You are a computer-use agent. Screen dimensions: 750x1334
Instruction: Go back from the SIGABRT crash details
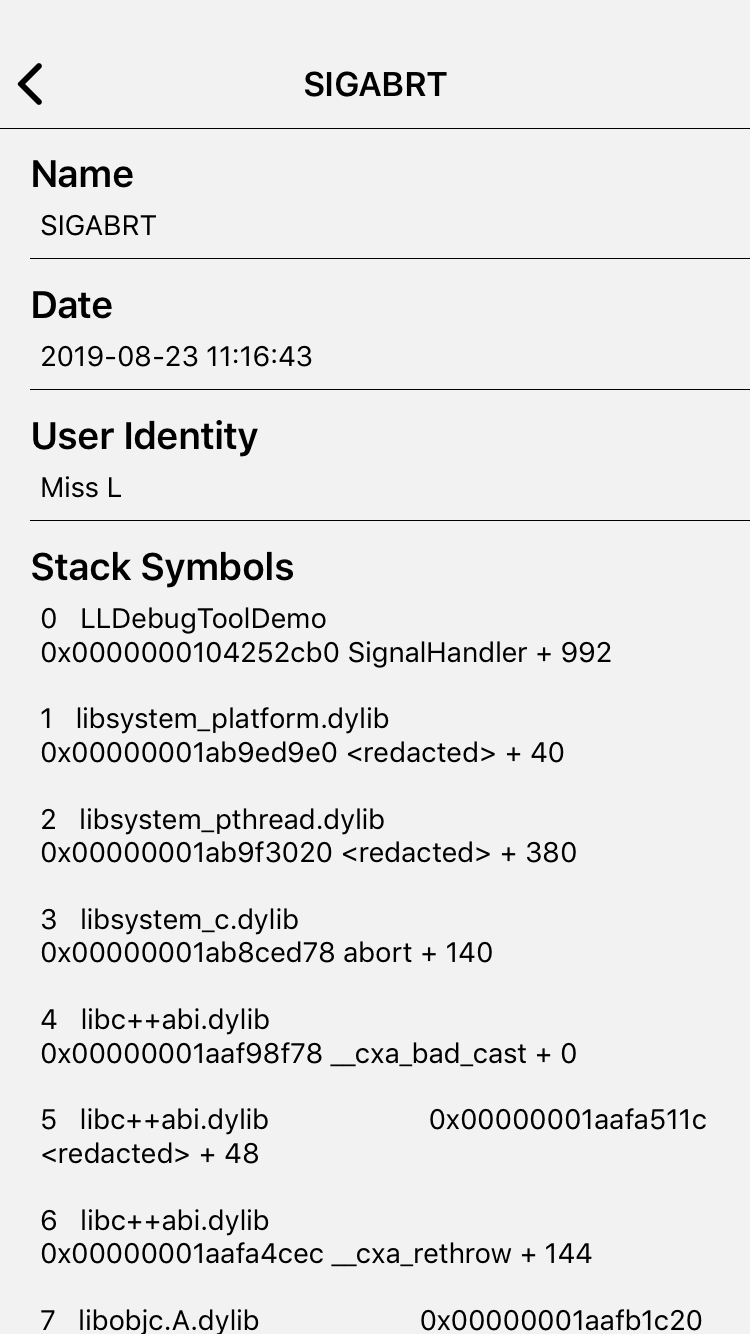[32, 84]
